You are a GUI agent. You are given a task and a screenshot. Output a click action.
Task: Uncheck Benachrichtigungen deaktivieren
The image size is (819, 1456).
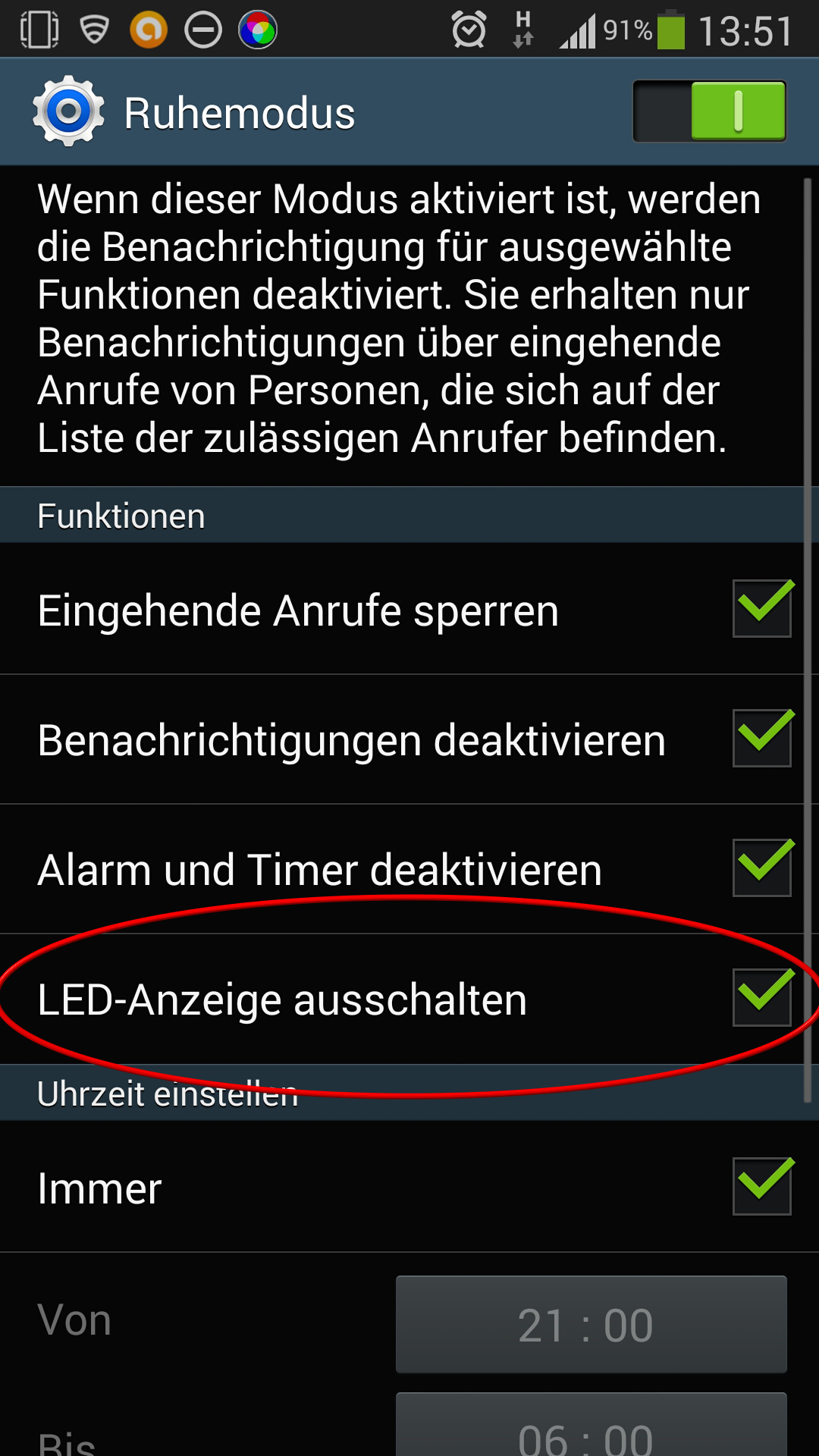click(762, 738)
